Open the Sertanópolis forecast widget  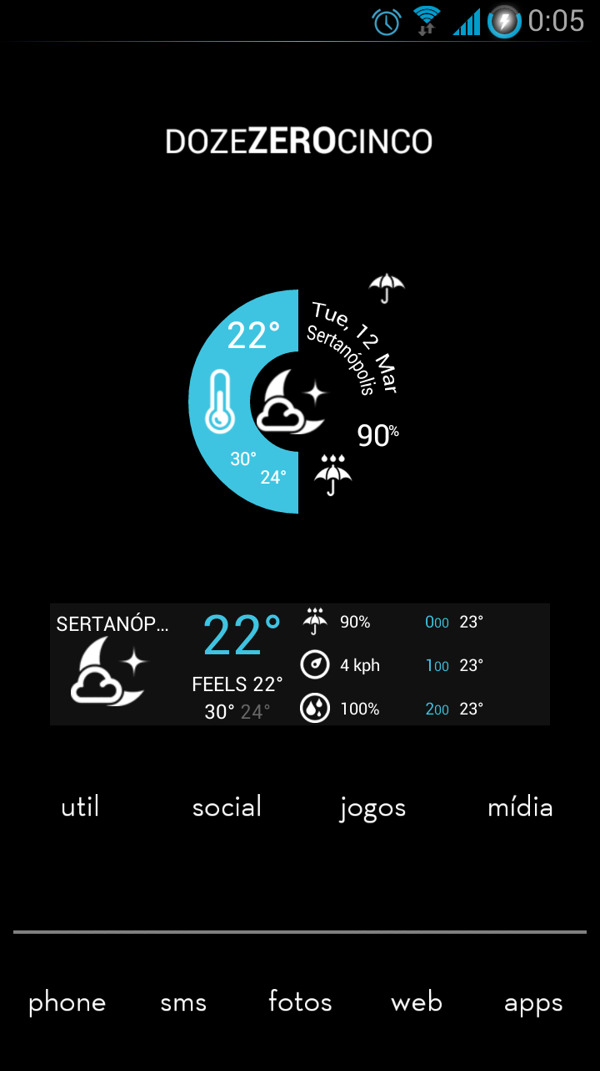[300, 664]
